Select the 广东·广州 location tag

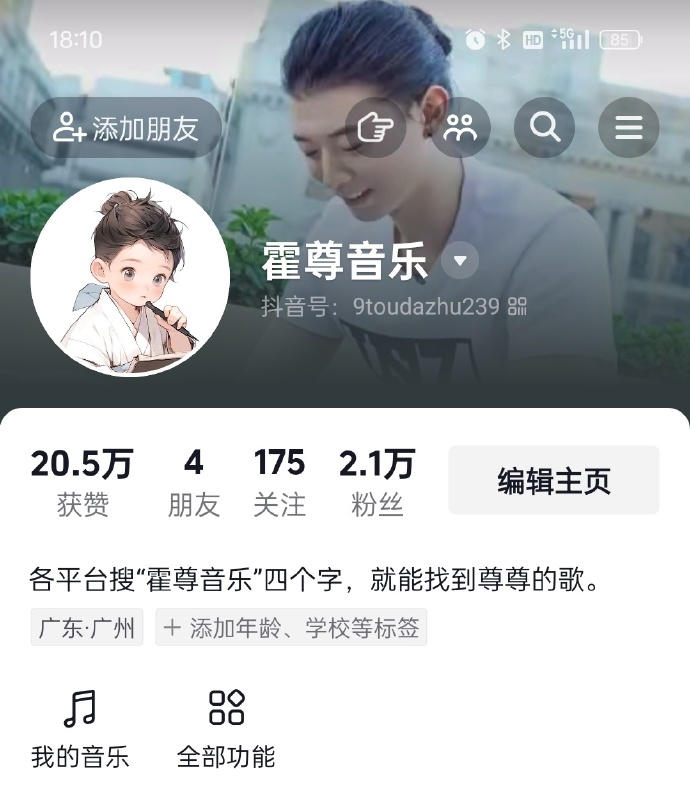(x=87, y=628)
